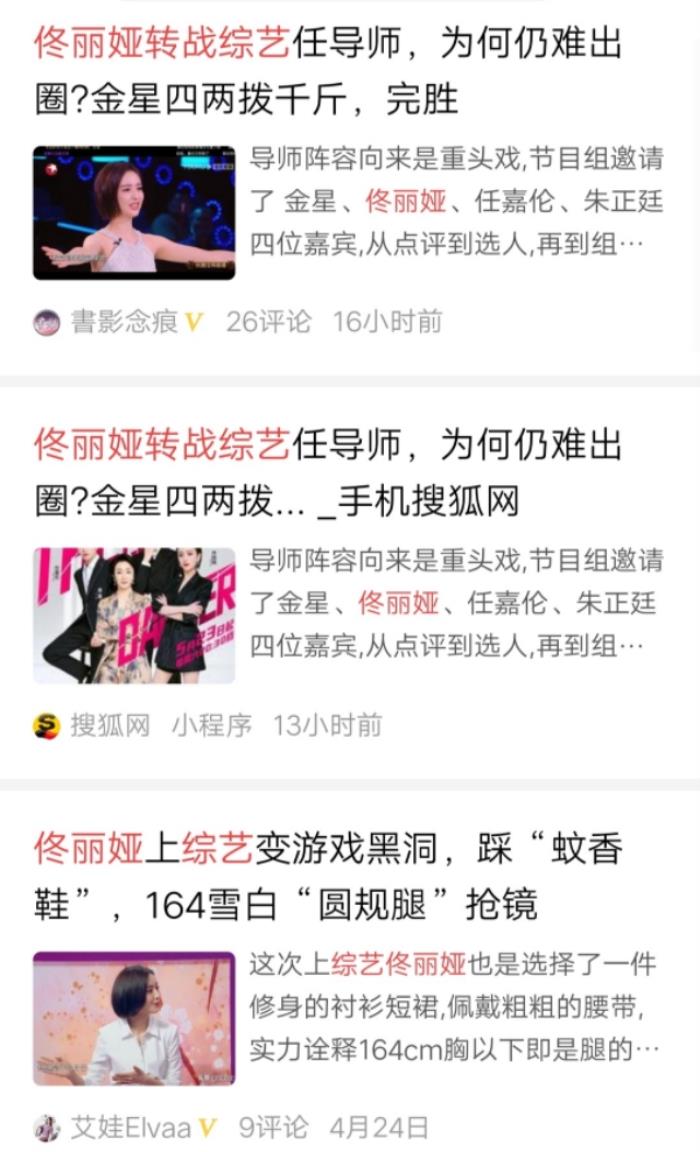Visit the 搜狐网 source

(109, 725)
